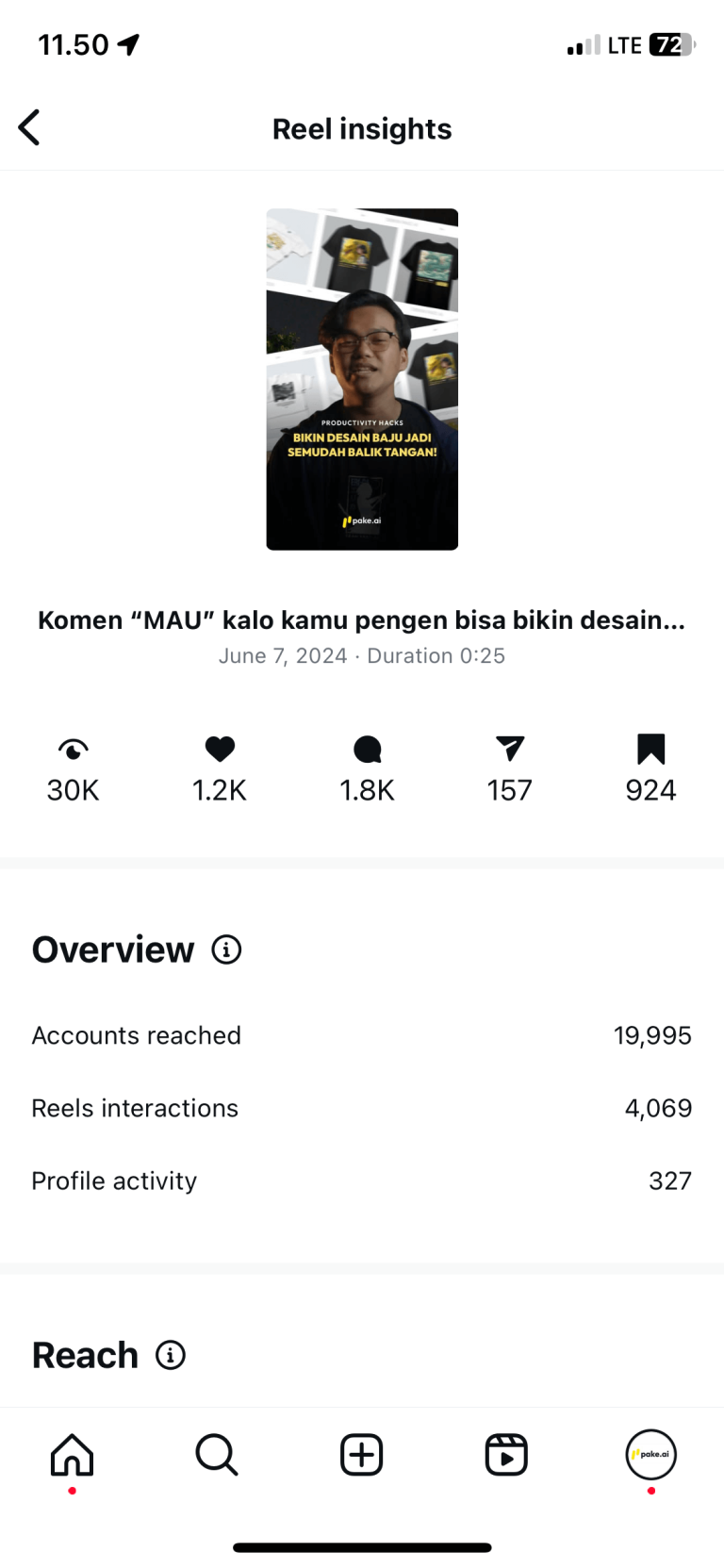Open the Search tab

pyautogui.click(x=217, y=1455)
